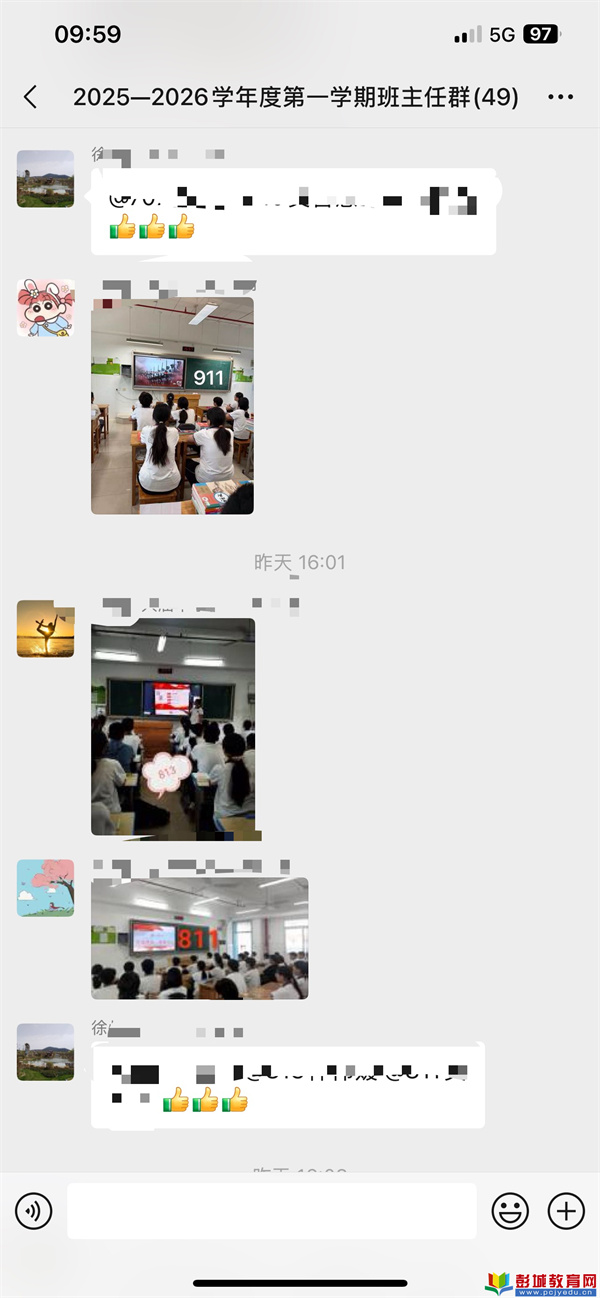Image resolution: width=600 pixels, height=1298 pixels.
Task: Go back from the group chat
Action: [31, 97]
